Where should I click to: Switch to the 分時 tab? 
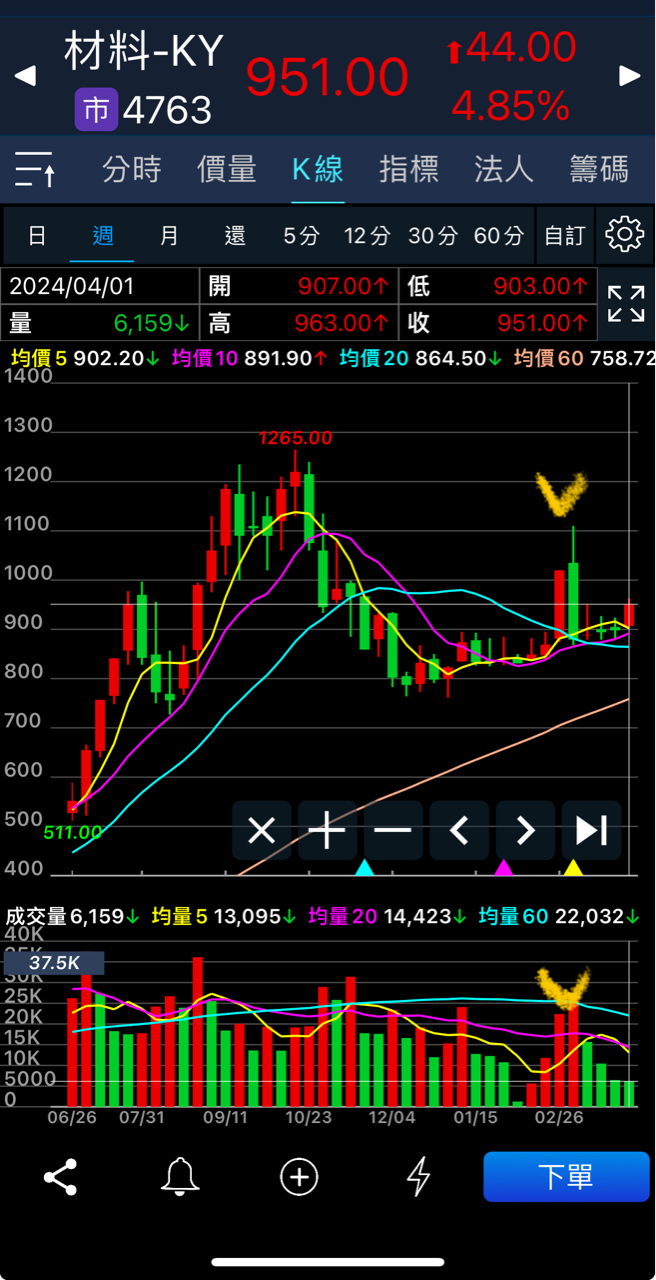tap(132, 170)
